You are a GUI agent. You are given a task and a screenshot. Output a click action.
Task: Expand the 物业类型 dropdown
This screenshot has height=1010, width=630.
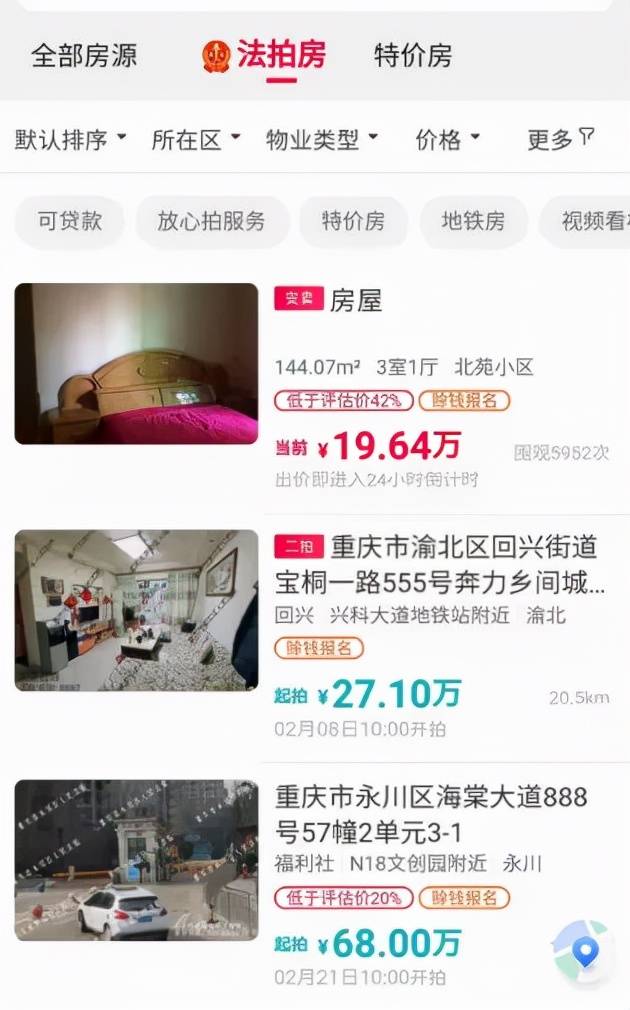[x=321, y=139]
